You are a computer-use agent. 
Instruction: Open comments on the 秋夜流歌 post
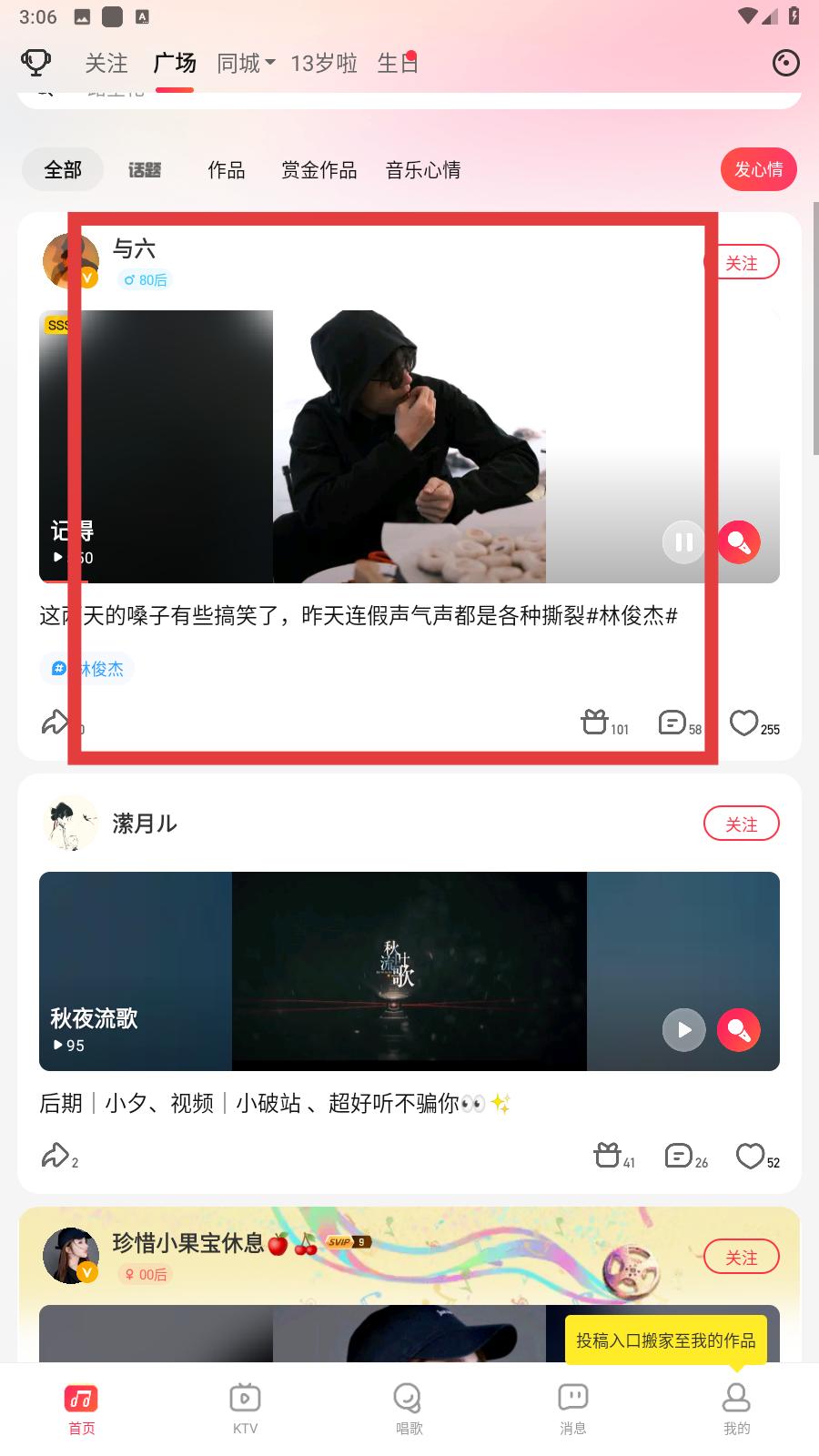click(677, 1157)
